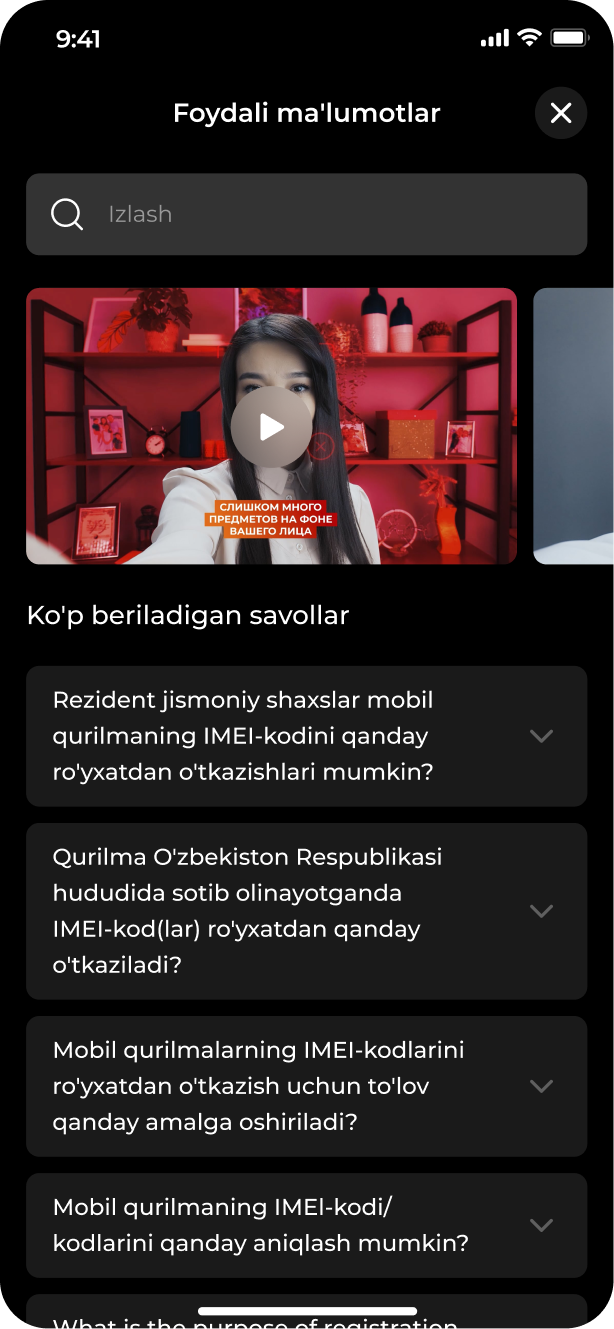Close the Foydali ma'lumotlar screen
This screenshot has width=614, height=1329.
pos(561,113)
